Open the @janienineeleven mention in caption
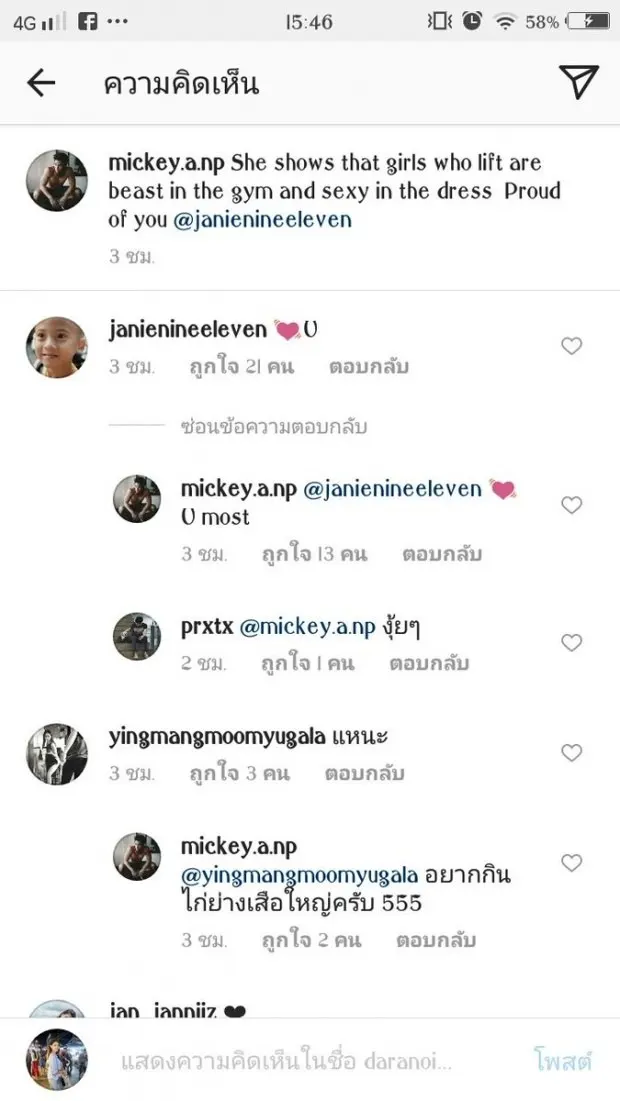620x1101 pixels. (262, 219)
